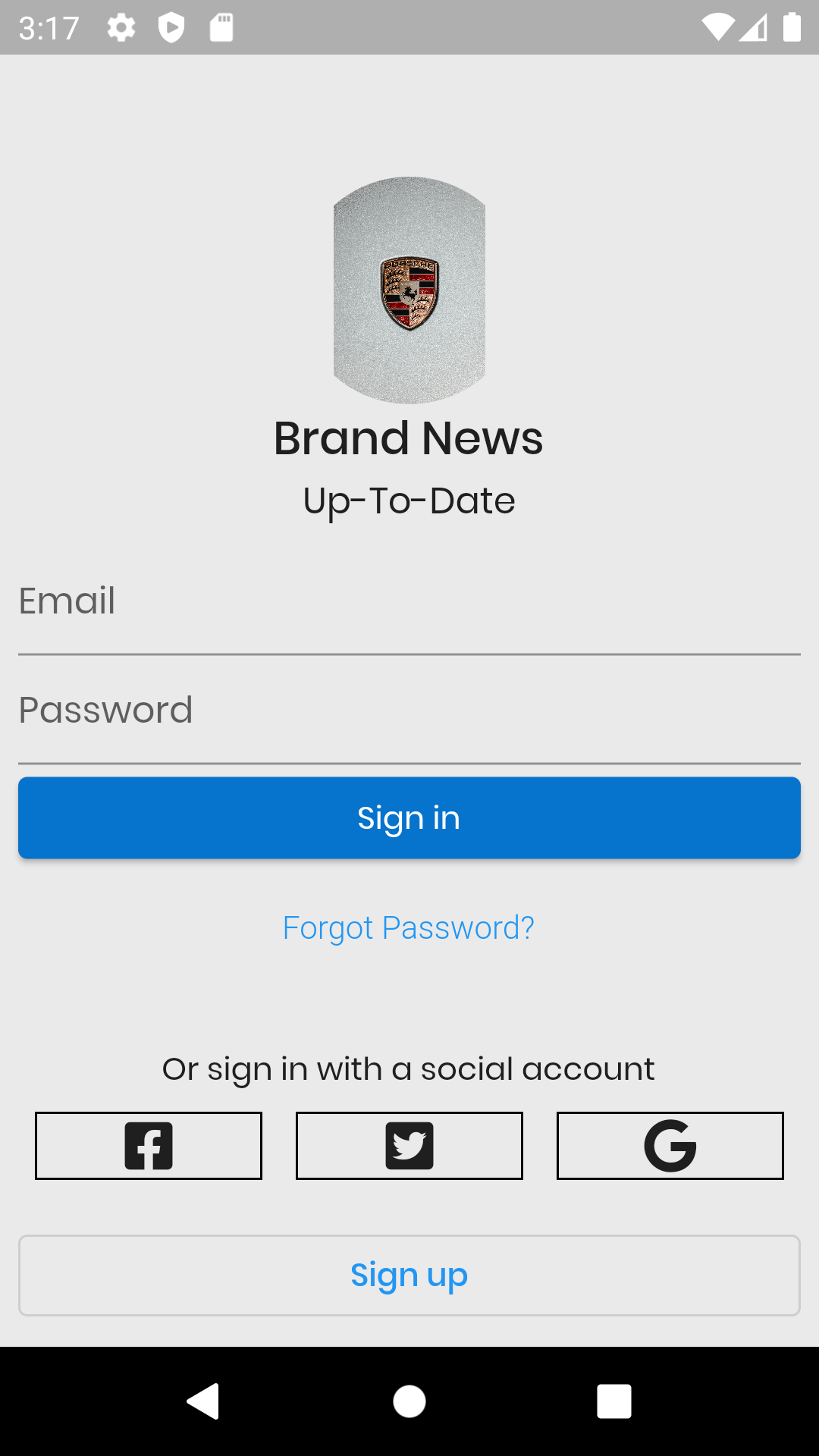Return to the home screen
The height and width of the screenshot is (1456, 819).
tap(409, 1401)
